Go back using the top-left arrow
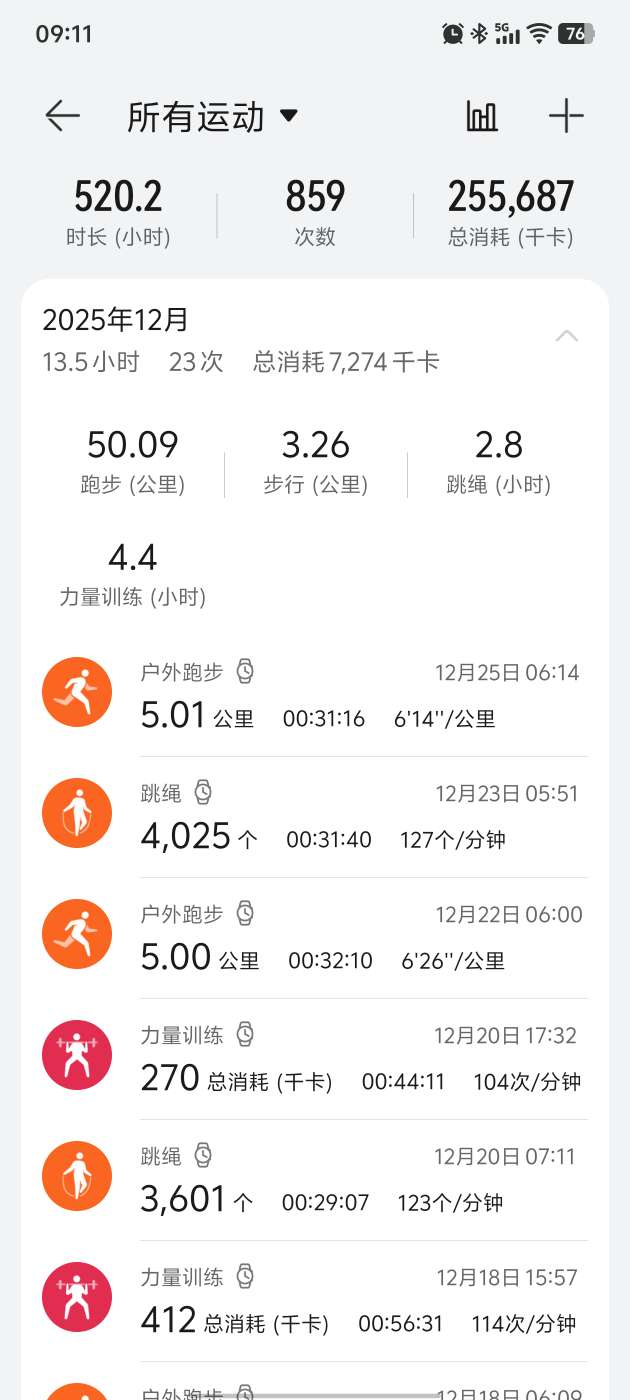This screenshot has width=630, height=1400. [x=62, y=117]
